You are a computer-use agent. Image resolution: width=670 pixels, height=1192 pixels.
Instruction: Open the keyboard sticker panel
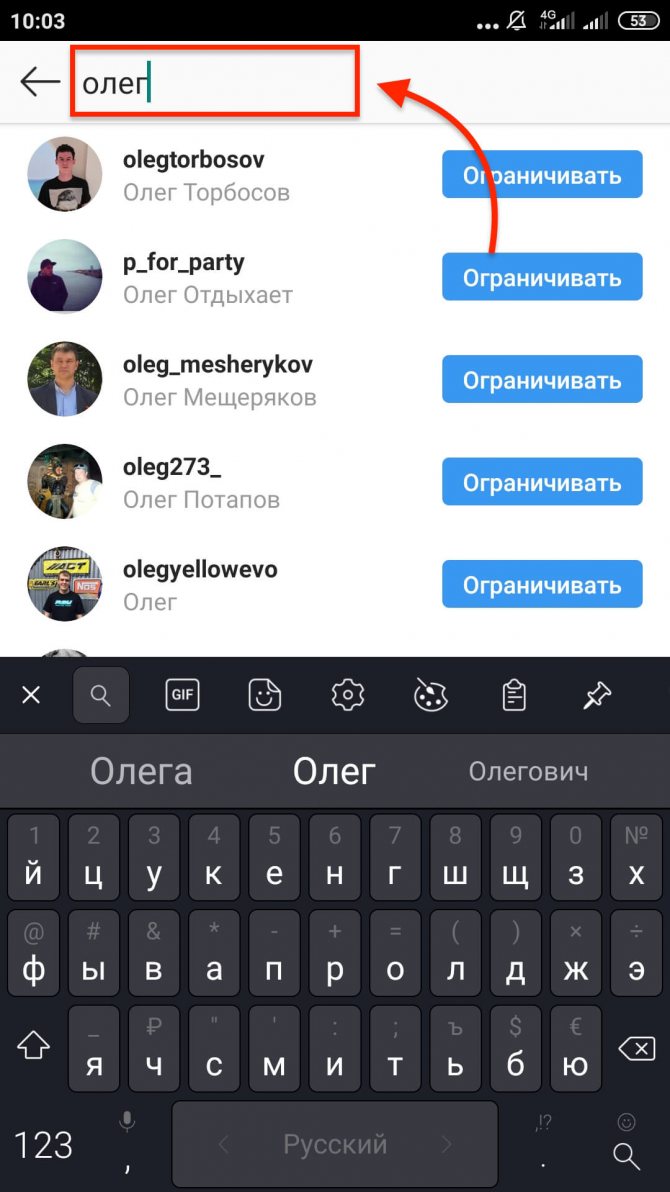pos(265,695)
